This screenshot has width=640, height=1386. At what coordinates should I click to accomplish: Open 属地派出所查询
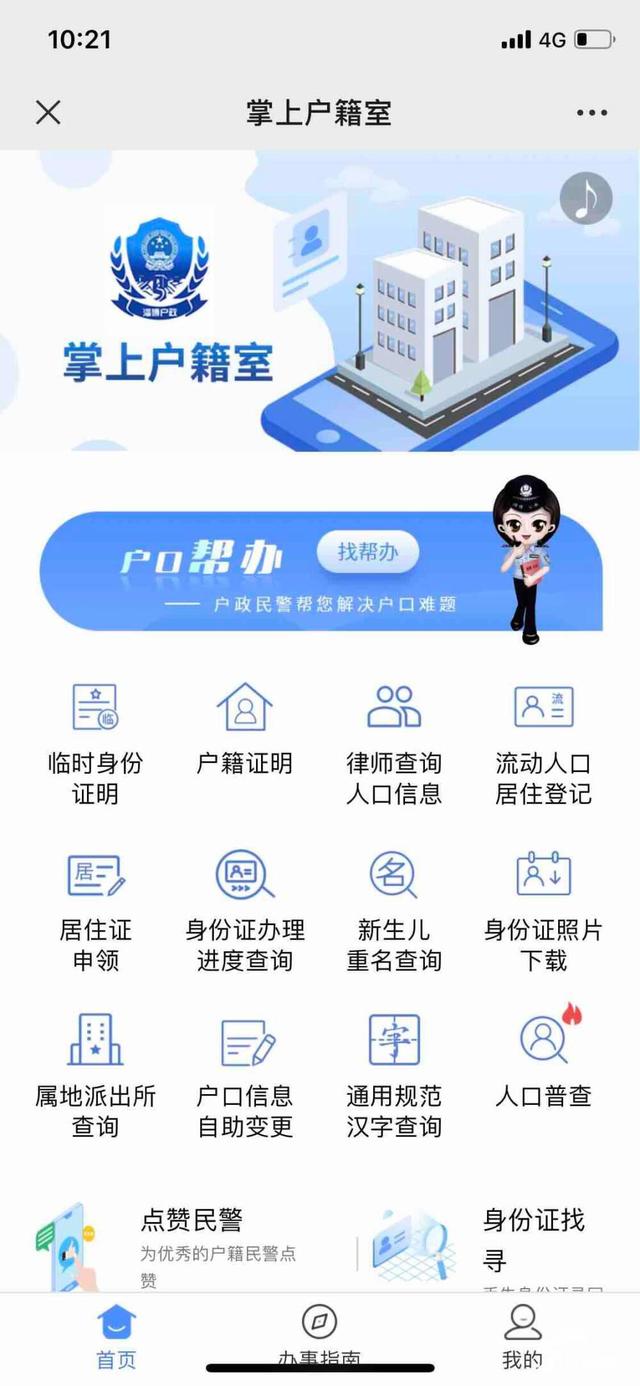(95, 1074)
